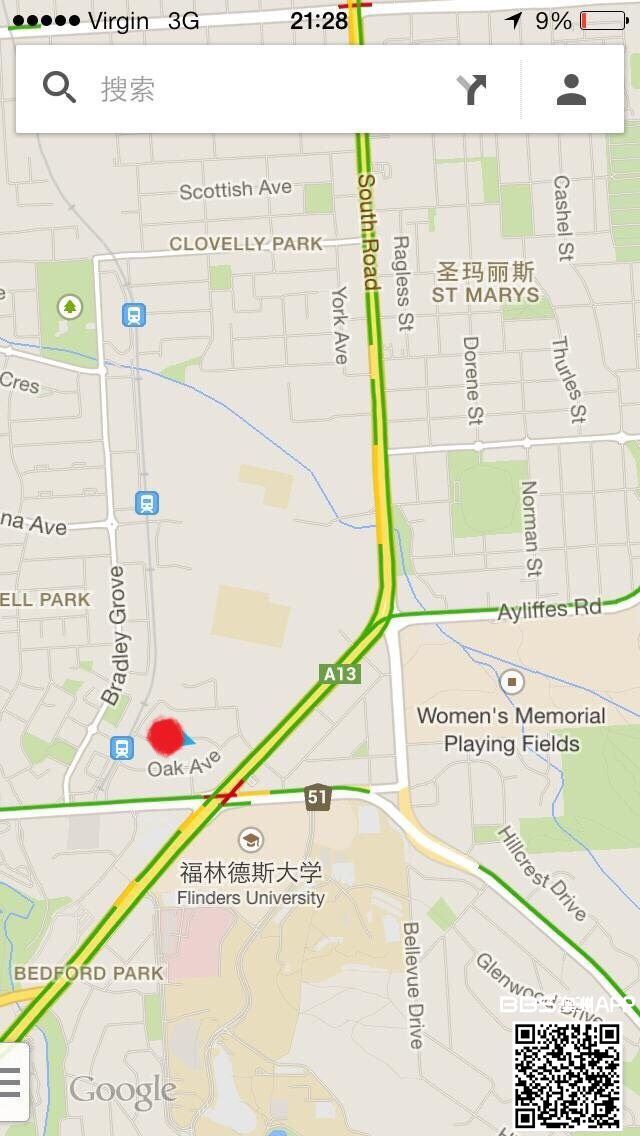Select the Flinders University map marker
The image size is (640, 1136).
point(251,841)
